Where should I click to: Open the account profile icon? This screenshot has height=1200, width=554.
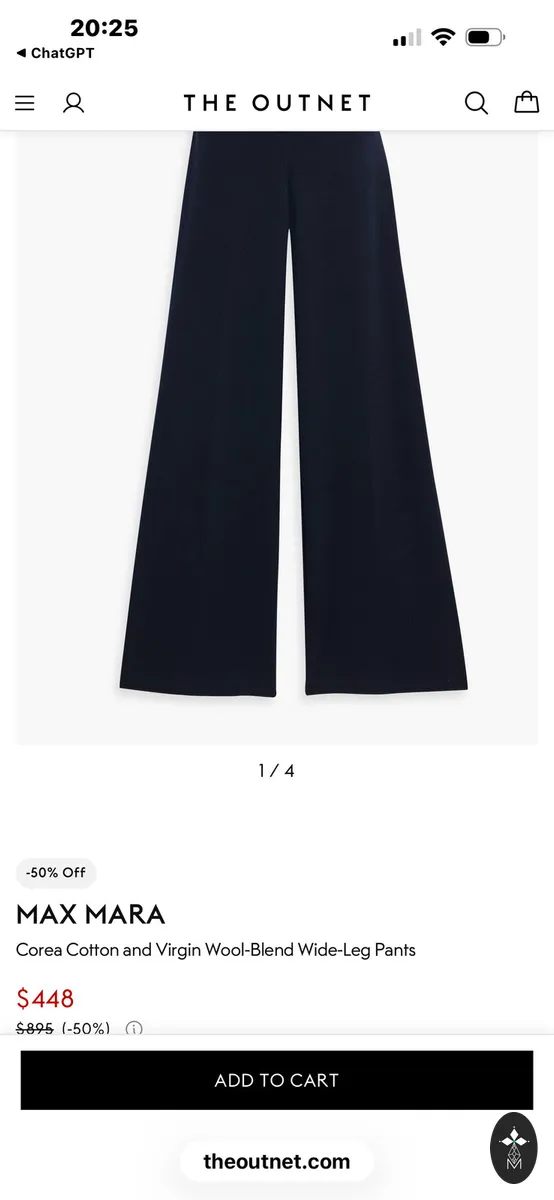[x=73, y=103]
